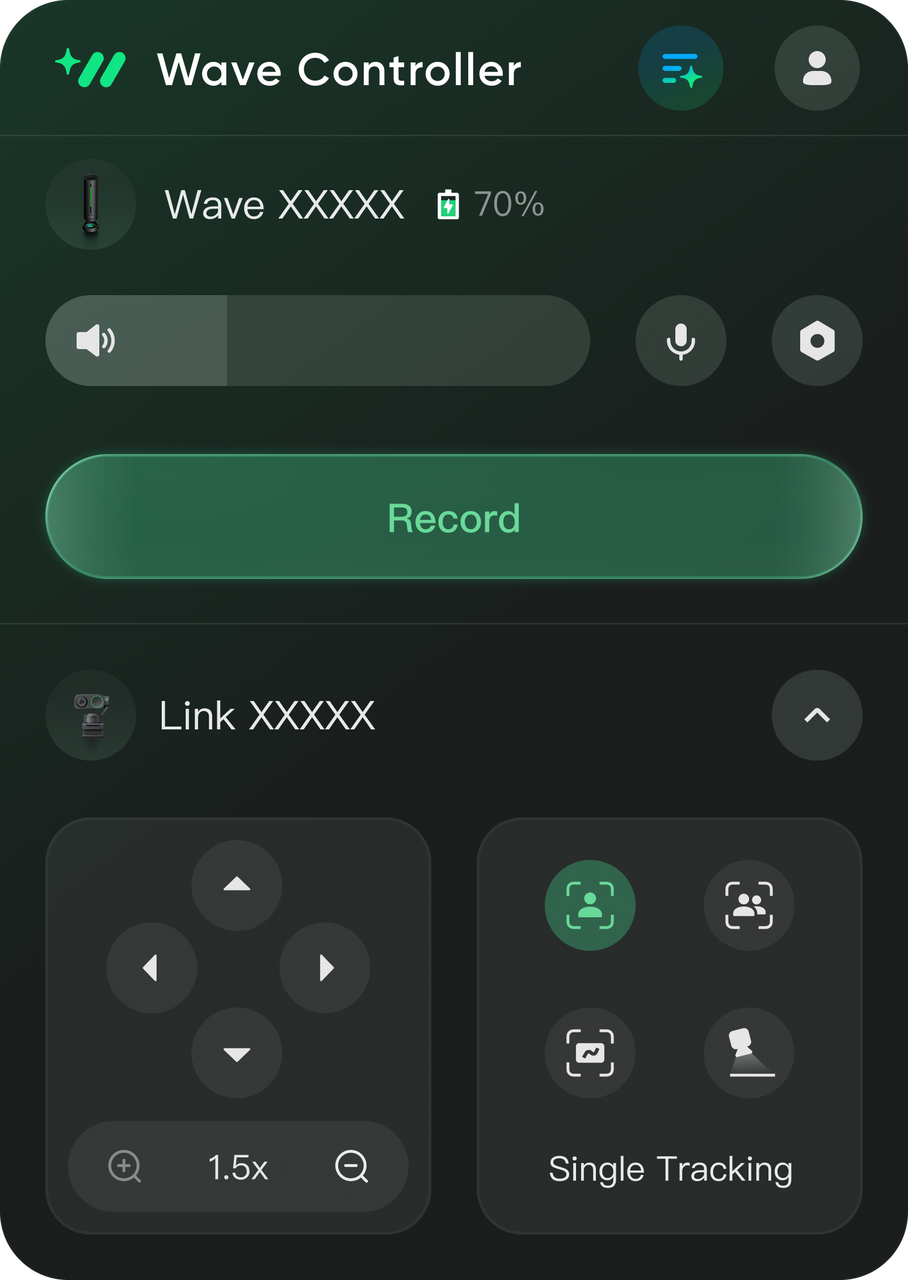Move the camera up
Viewport: 908px width, 1280px height.
(237, 885)
